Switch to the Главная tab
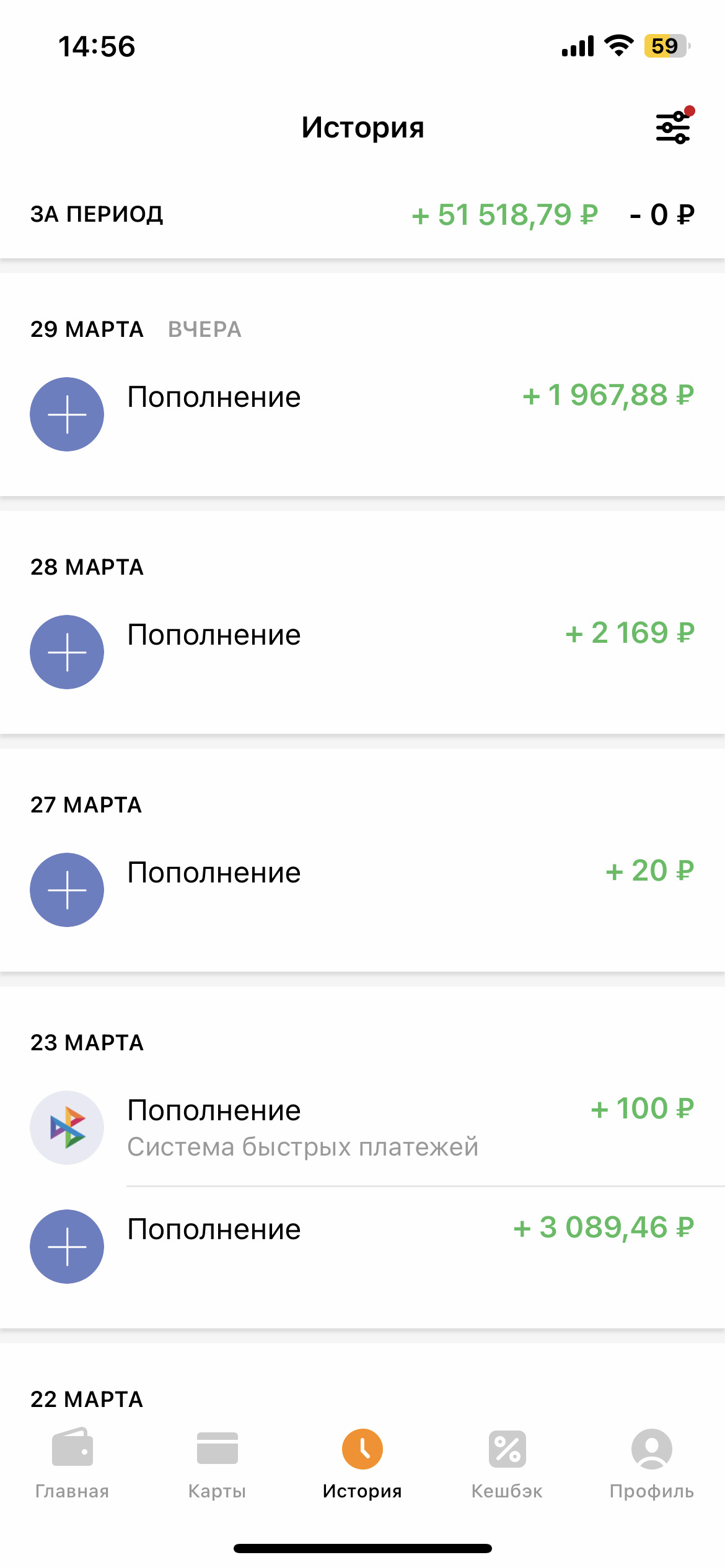The width and height of the screenshot is (725, 1568). click(72, 1464)
